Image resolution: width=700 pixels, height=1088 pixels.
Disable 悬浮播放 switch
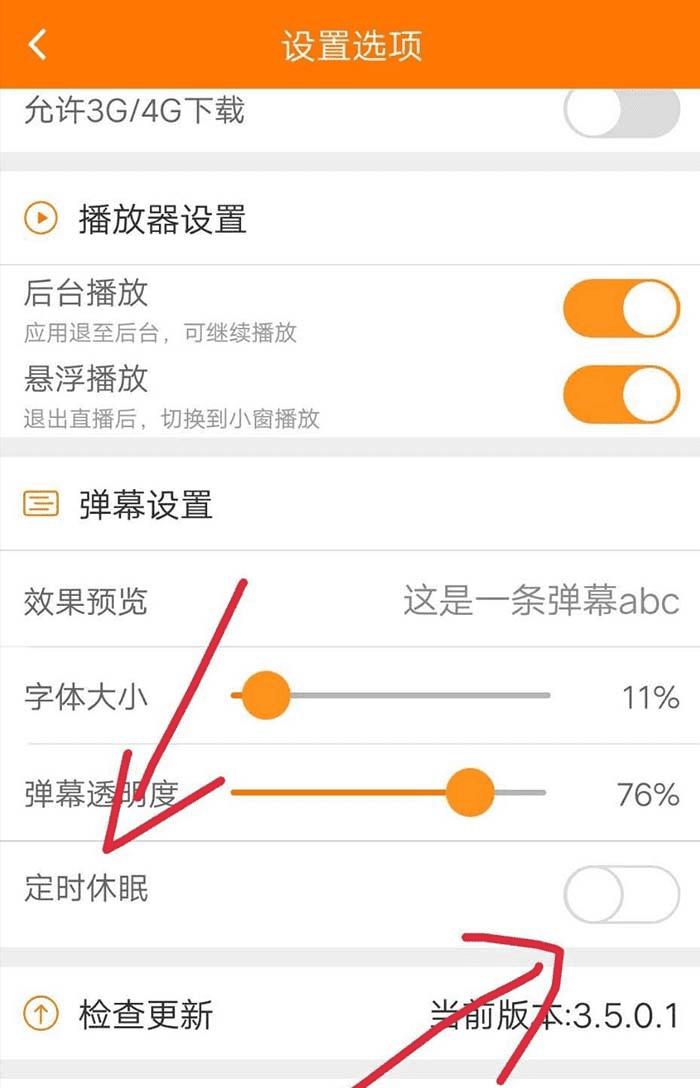tap(621, 394)
